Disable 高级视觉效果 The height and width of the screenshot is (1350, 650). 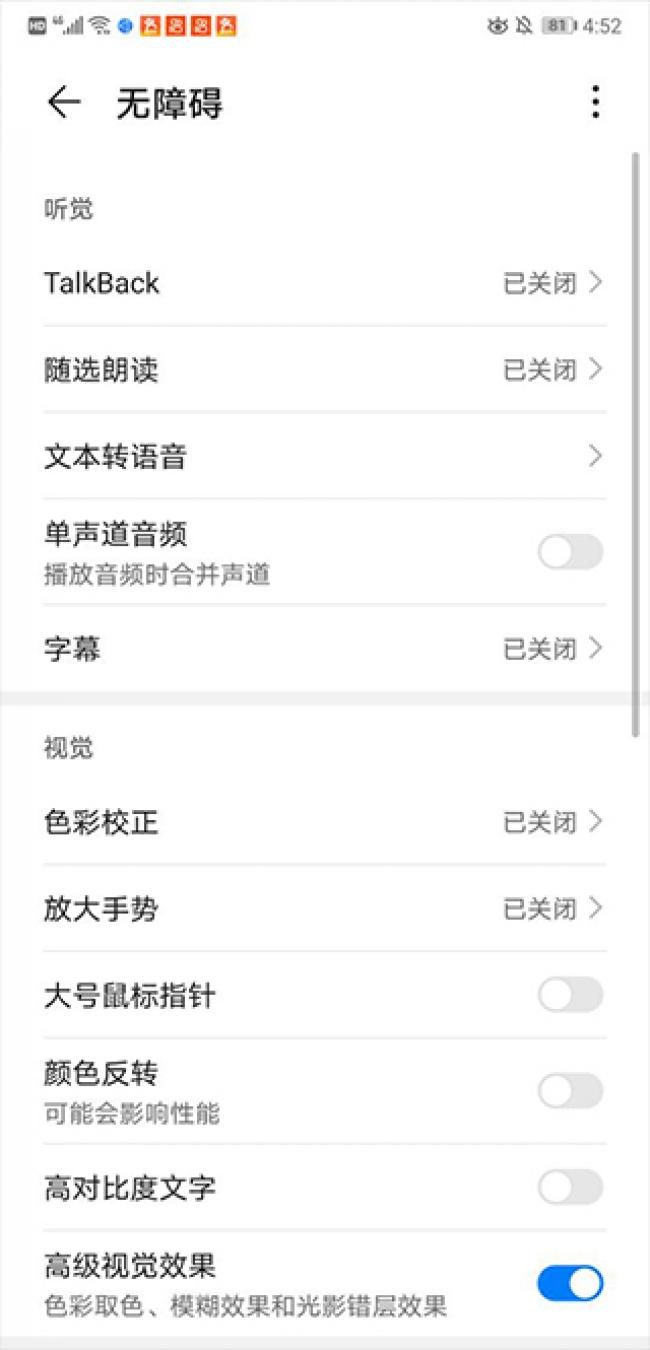point(570,1284)
